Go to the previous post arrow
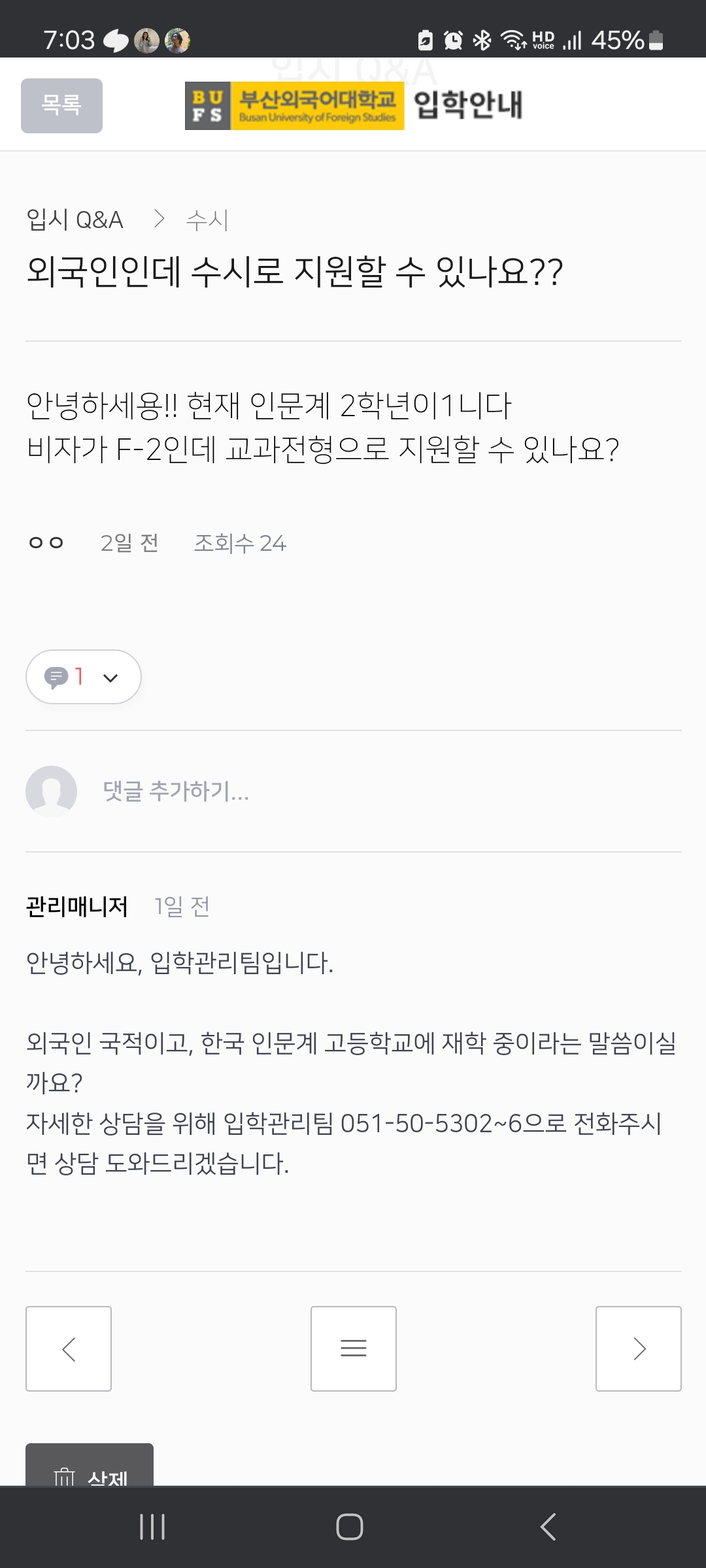The width and height of the screenshot is (706, 1568). click(69, 1348)
